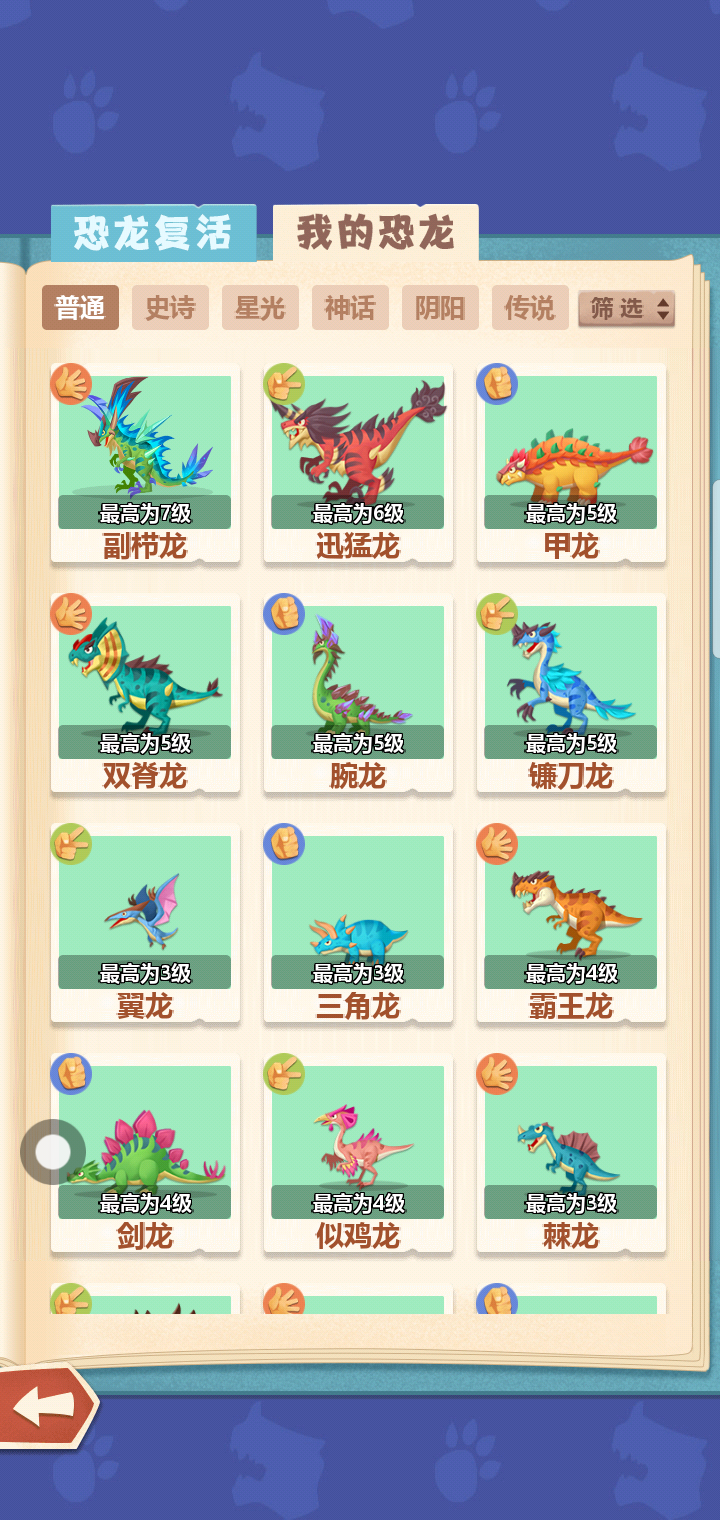Switch to the 星光 category
This screenshot has height=1520, width=720.
(260, 308)
